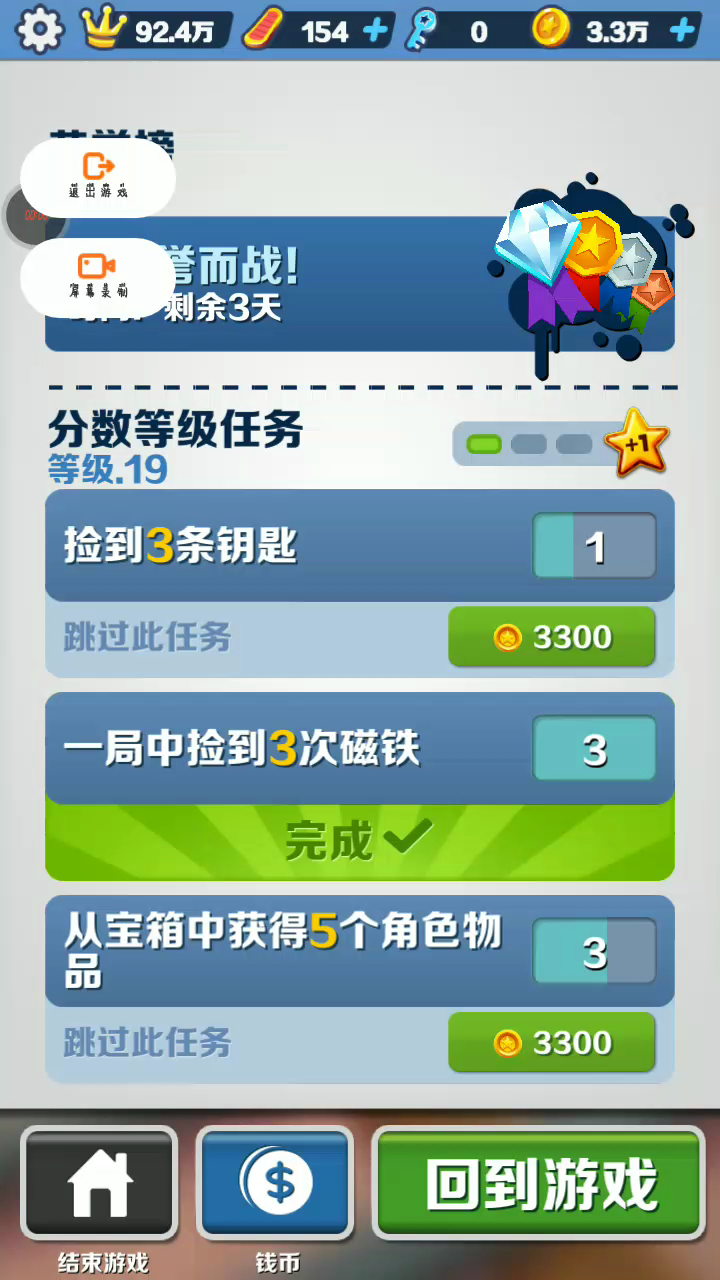Skip the 角色物品 chest task for 3300 coins
The height and width of the screenshot is (1280, 720).
pyautogui.click(x=552, y=1043)
